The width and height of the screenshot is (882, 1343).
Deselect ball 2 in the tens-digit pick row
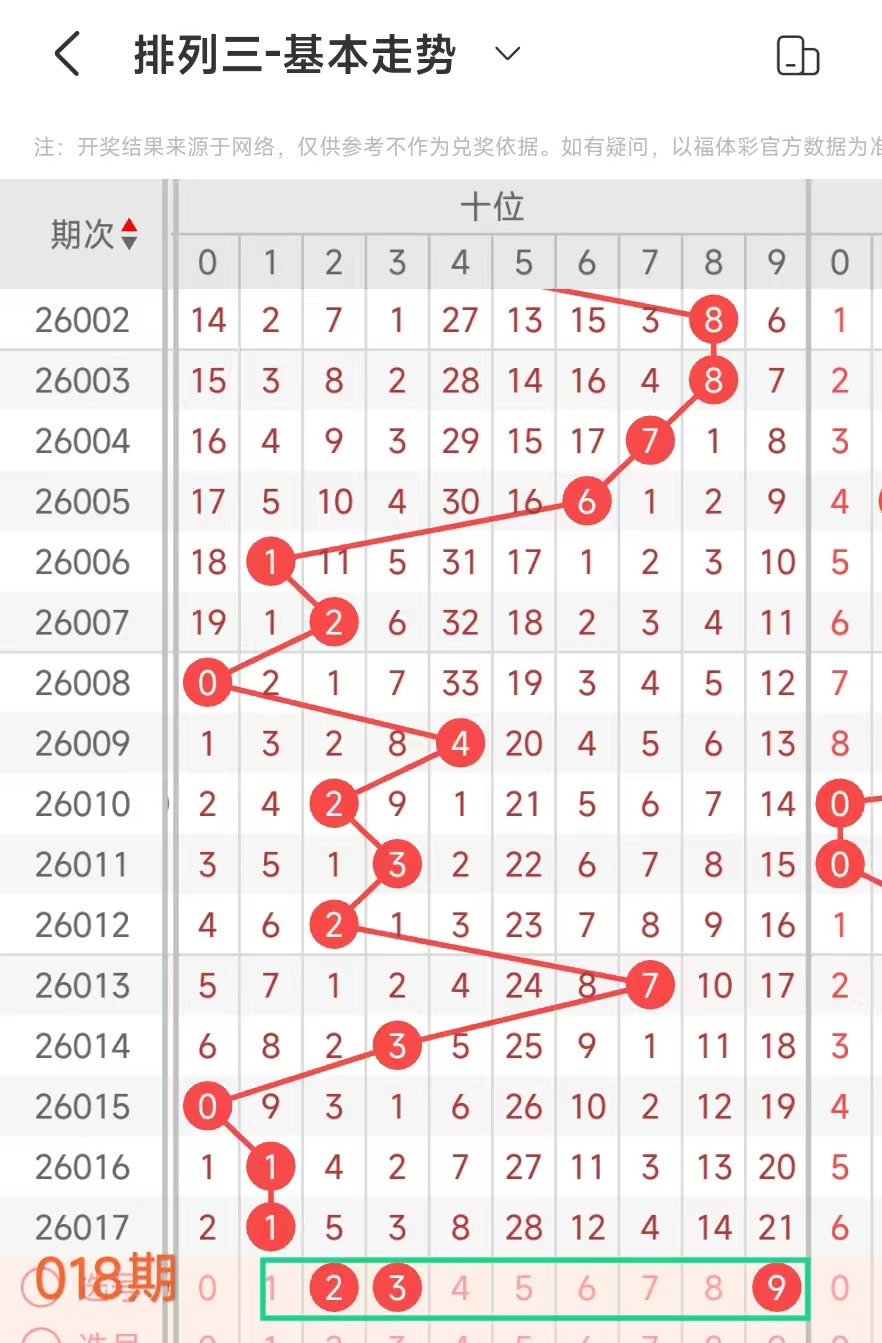coord(334,1288)
